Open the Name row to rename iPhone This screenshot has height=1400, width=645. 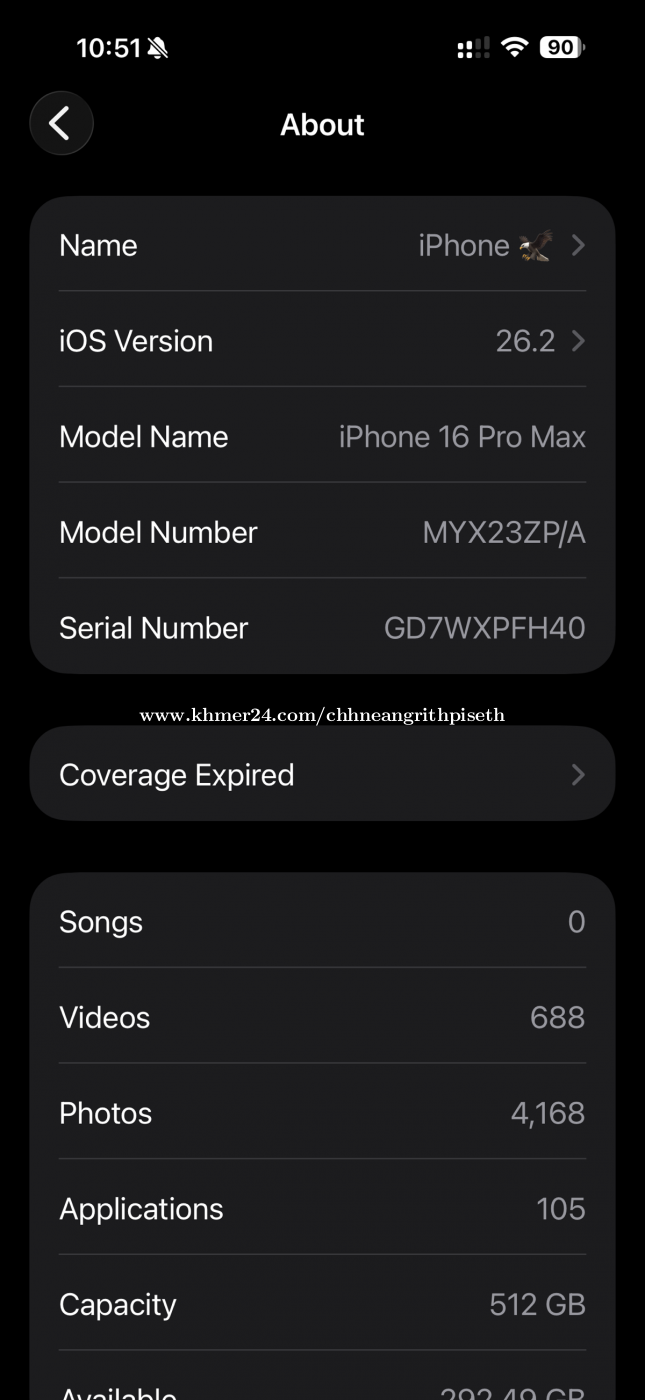(322, 245)
